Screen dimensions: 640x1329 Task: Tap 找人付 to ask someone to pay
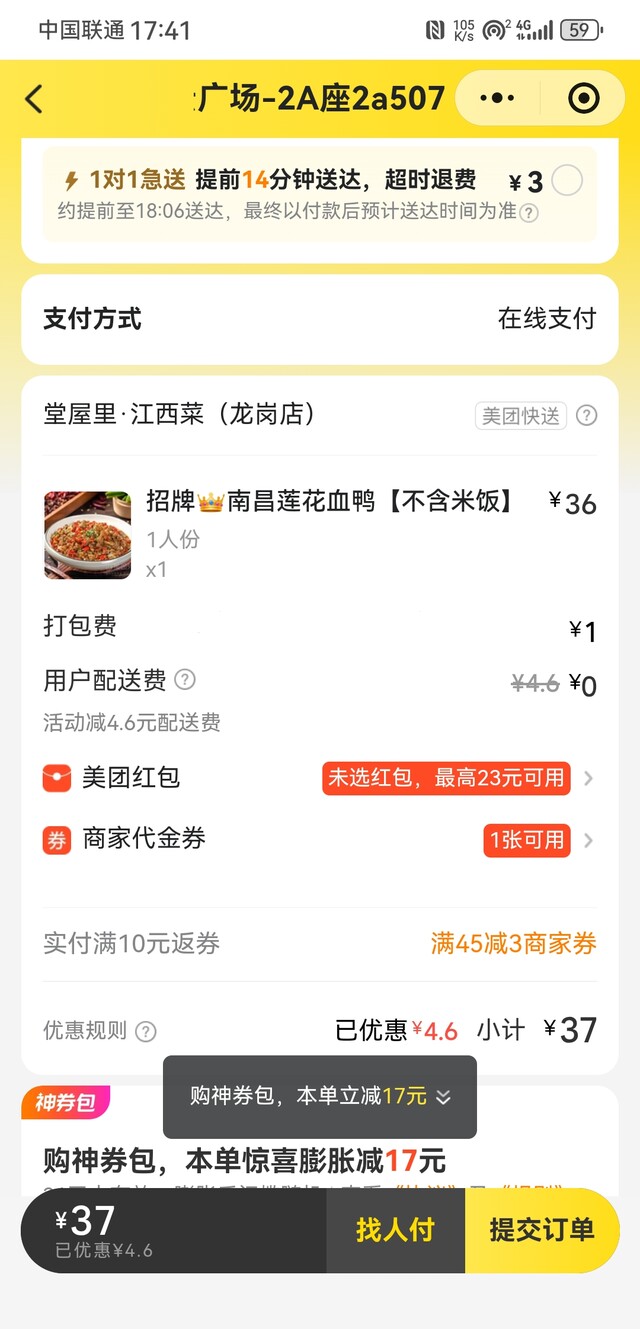pos(395,1229)
